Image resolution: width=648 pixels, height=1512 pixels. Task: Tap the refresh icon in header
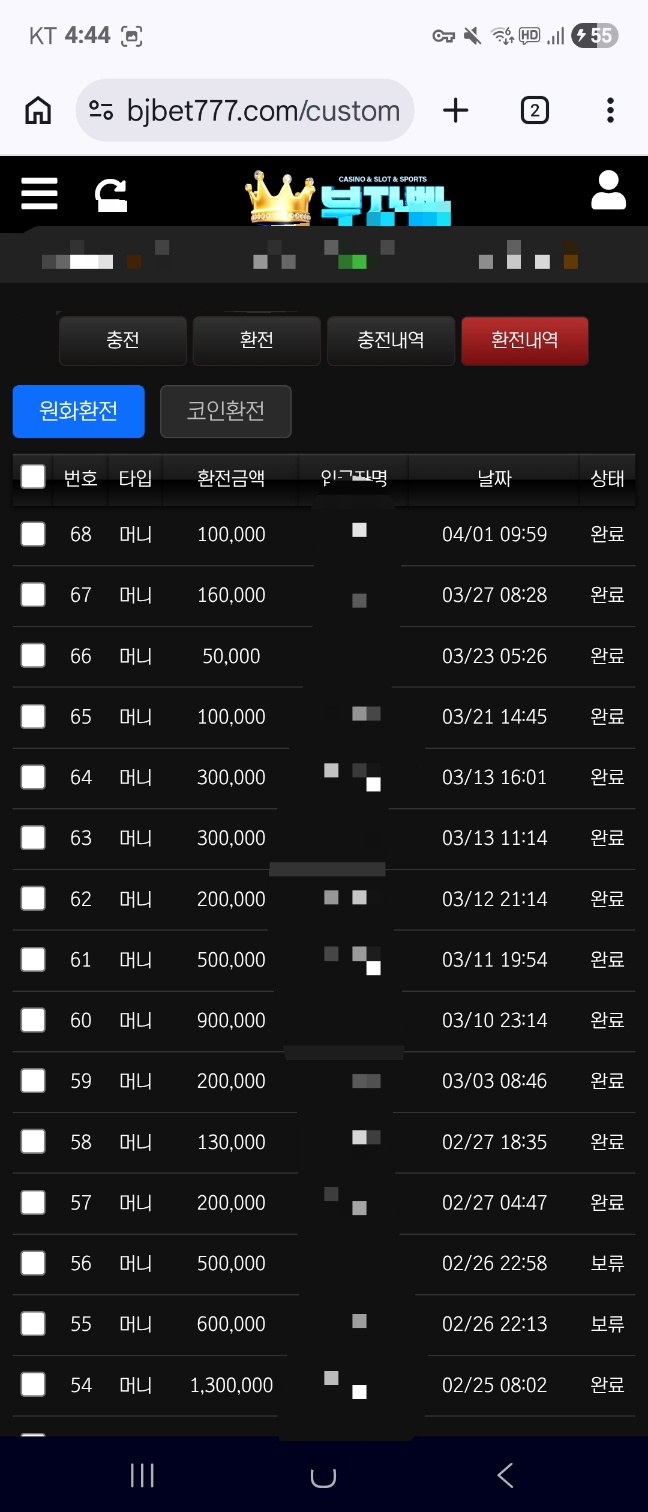[110, 194]
